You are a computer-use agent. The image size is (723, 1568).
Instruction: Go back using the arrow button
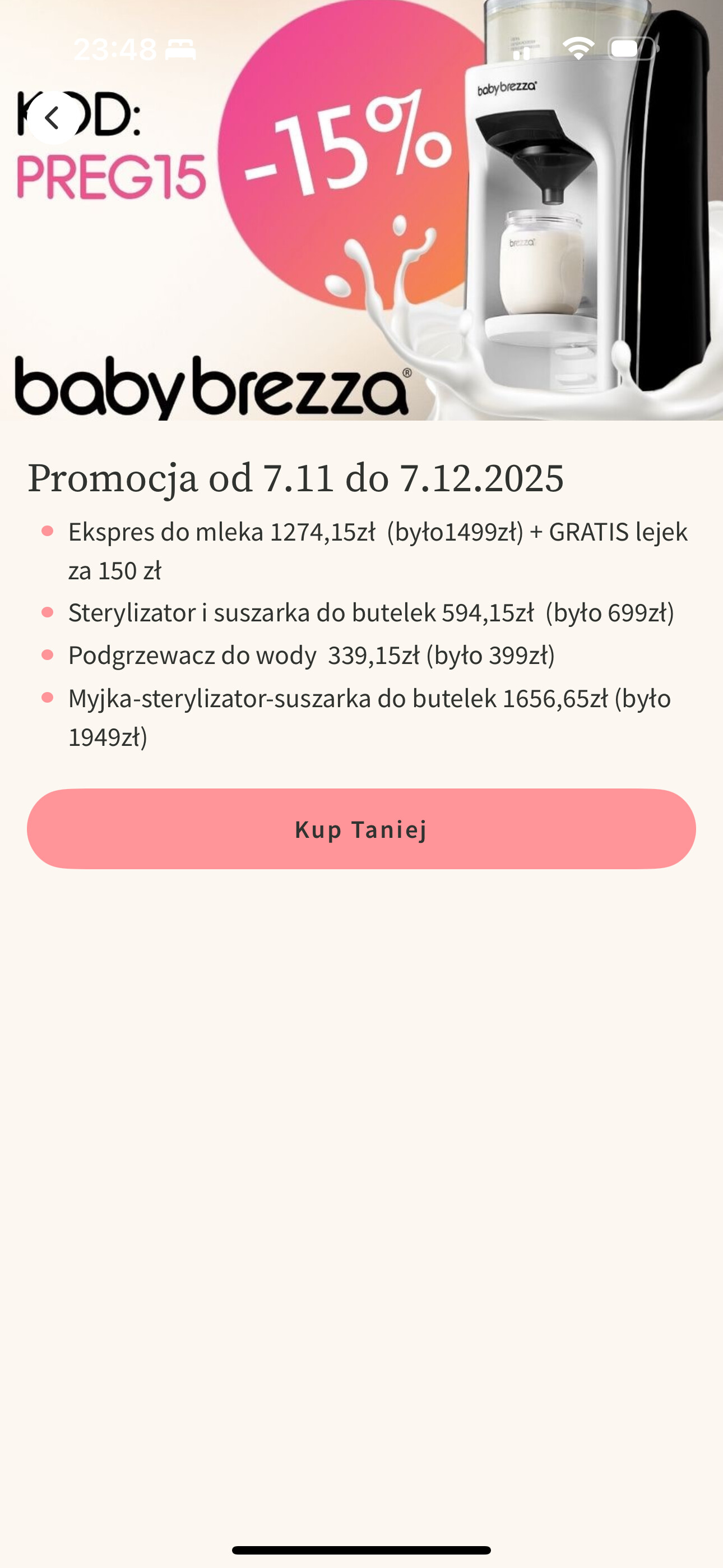[x=53, y=117]
